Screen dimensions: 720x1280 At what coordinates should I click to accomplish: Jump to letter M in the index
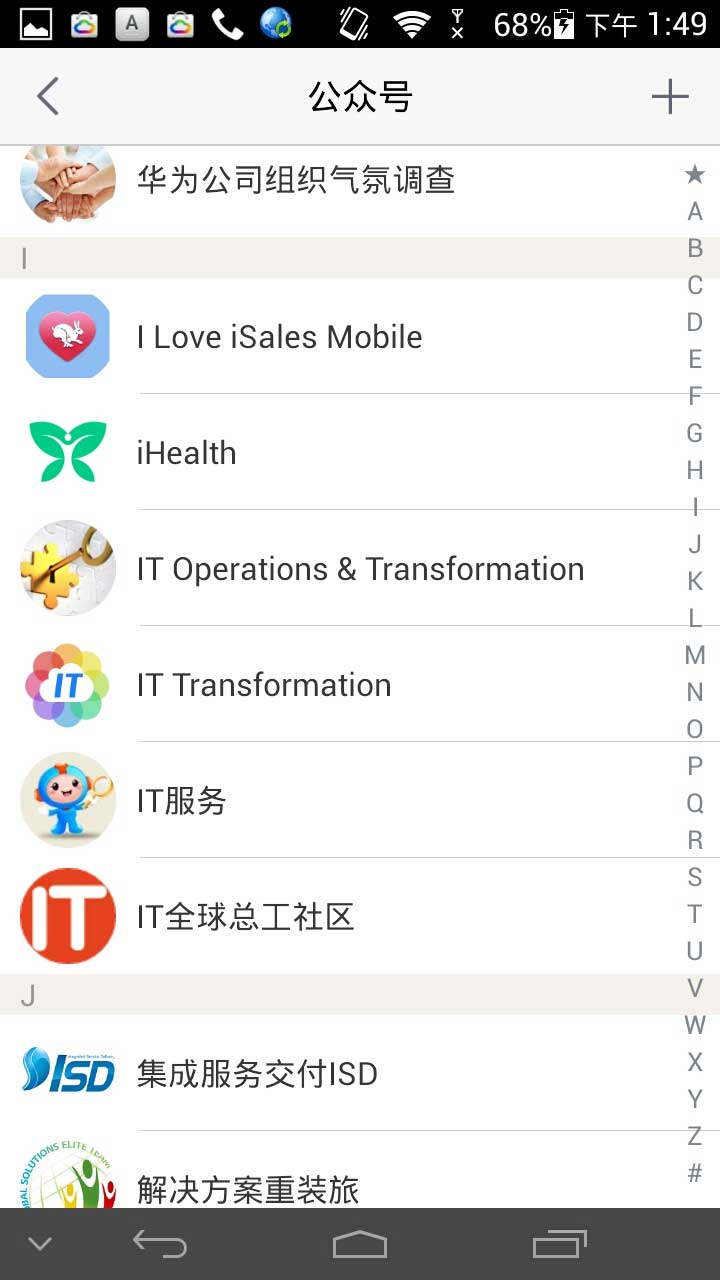coord(695,655)
